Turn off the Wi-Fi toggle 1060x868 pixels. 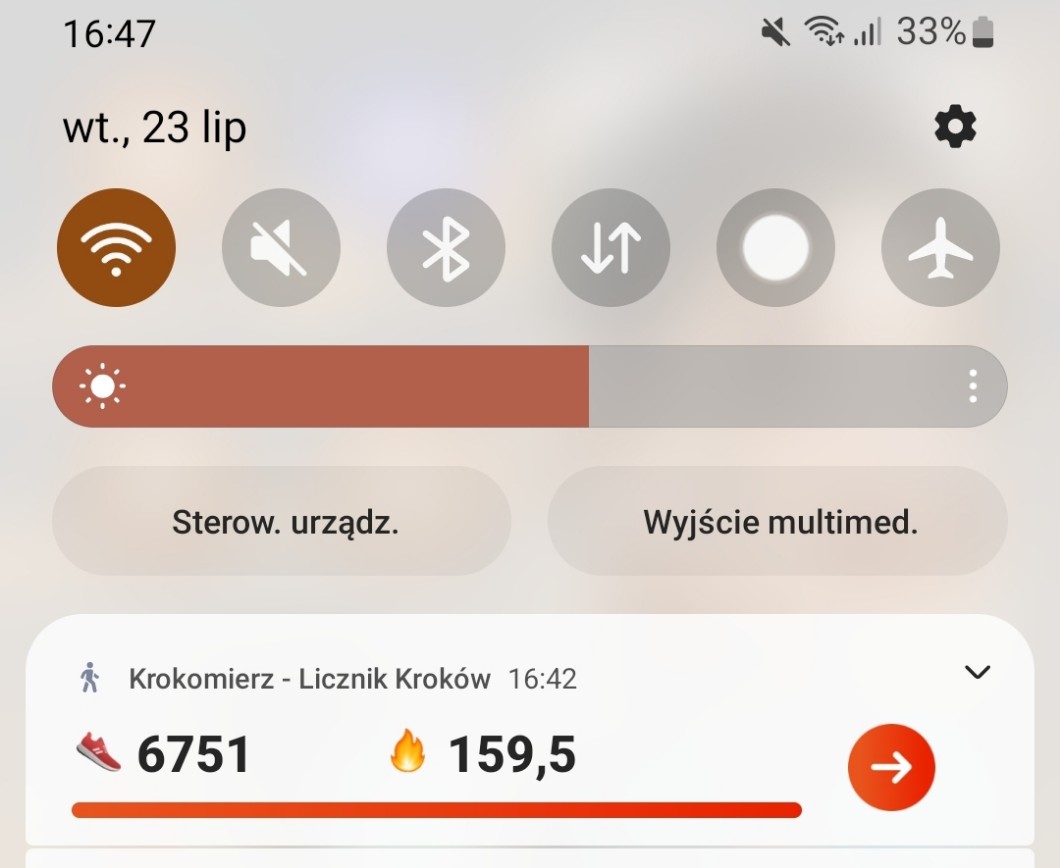(116, 247)
